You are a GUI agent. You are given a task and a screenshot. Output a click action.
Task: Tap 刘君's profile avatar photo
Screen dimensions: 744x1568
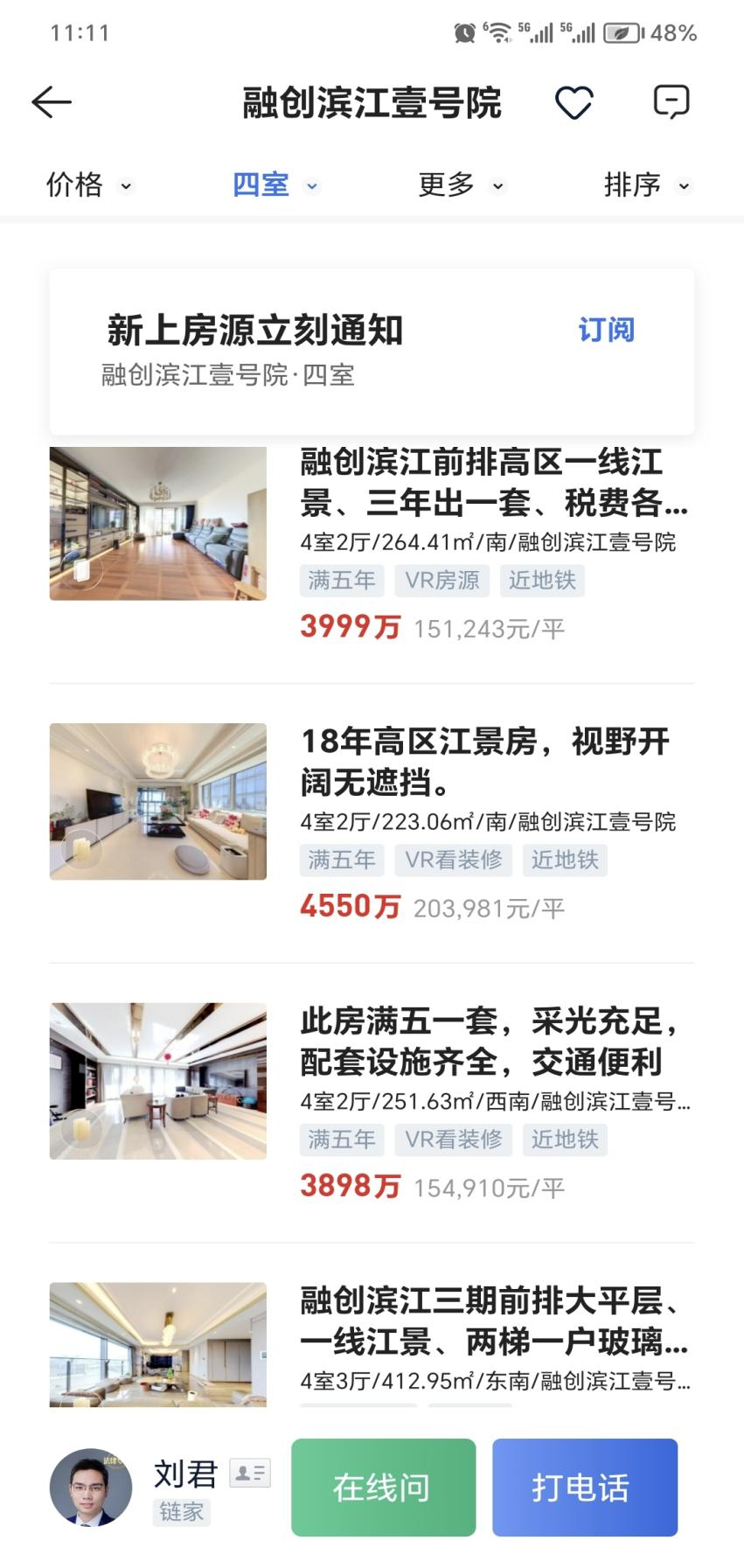[x=92, y=1487]
